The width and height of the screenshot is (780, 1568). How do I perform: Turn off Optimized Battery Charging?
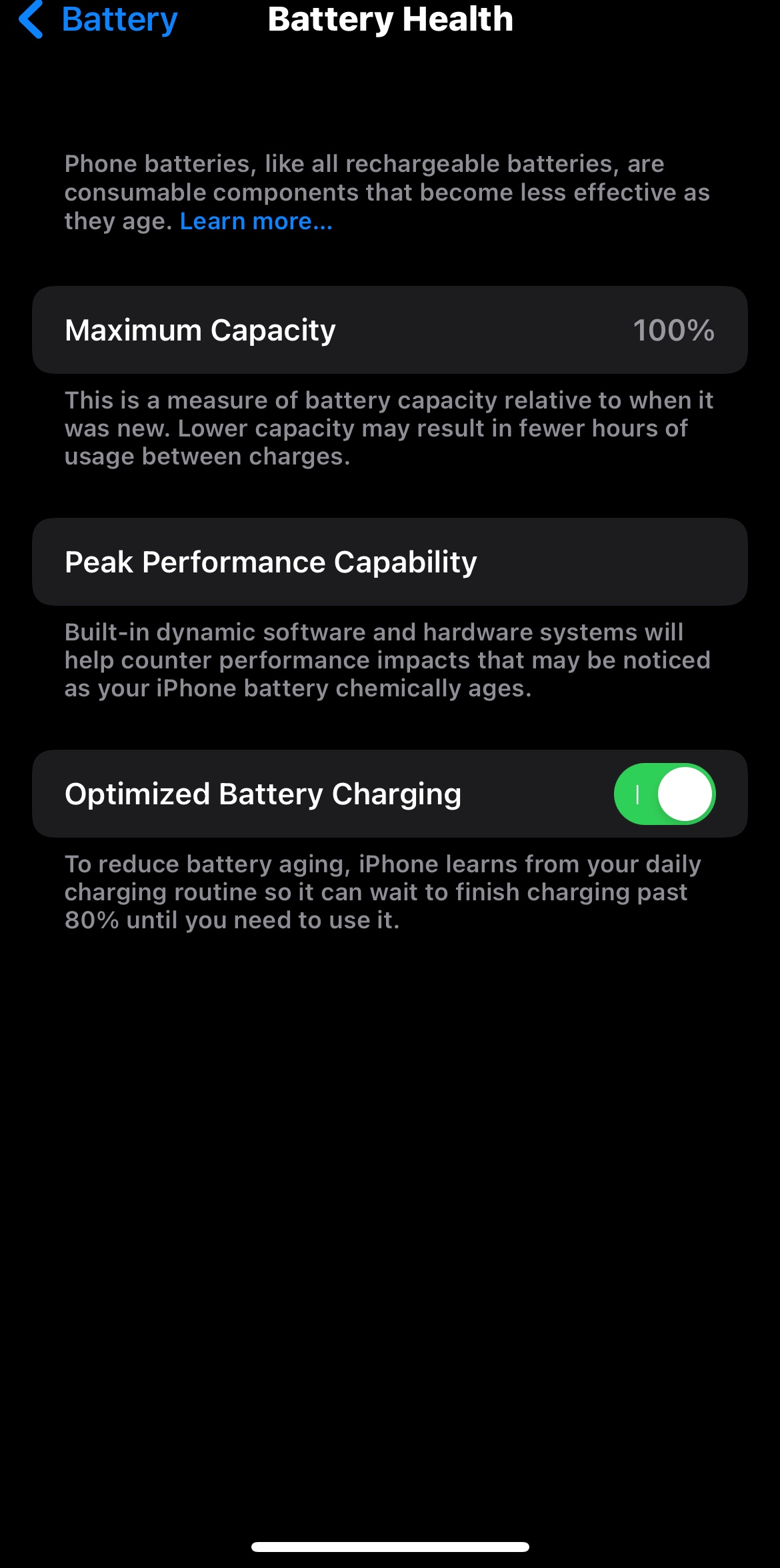pyautogui.click(x=664, y=794)
